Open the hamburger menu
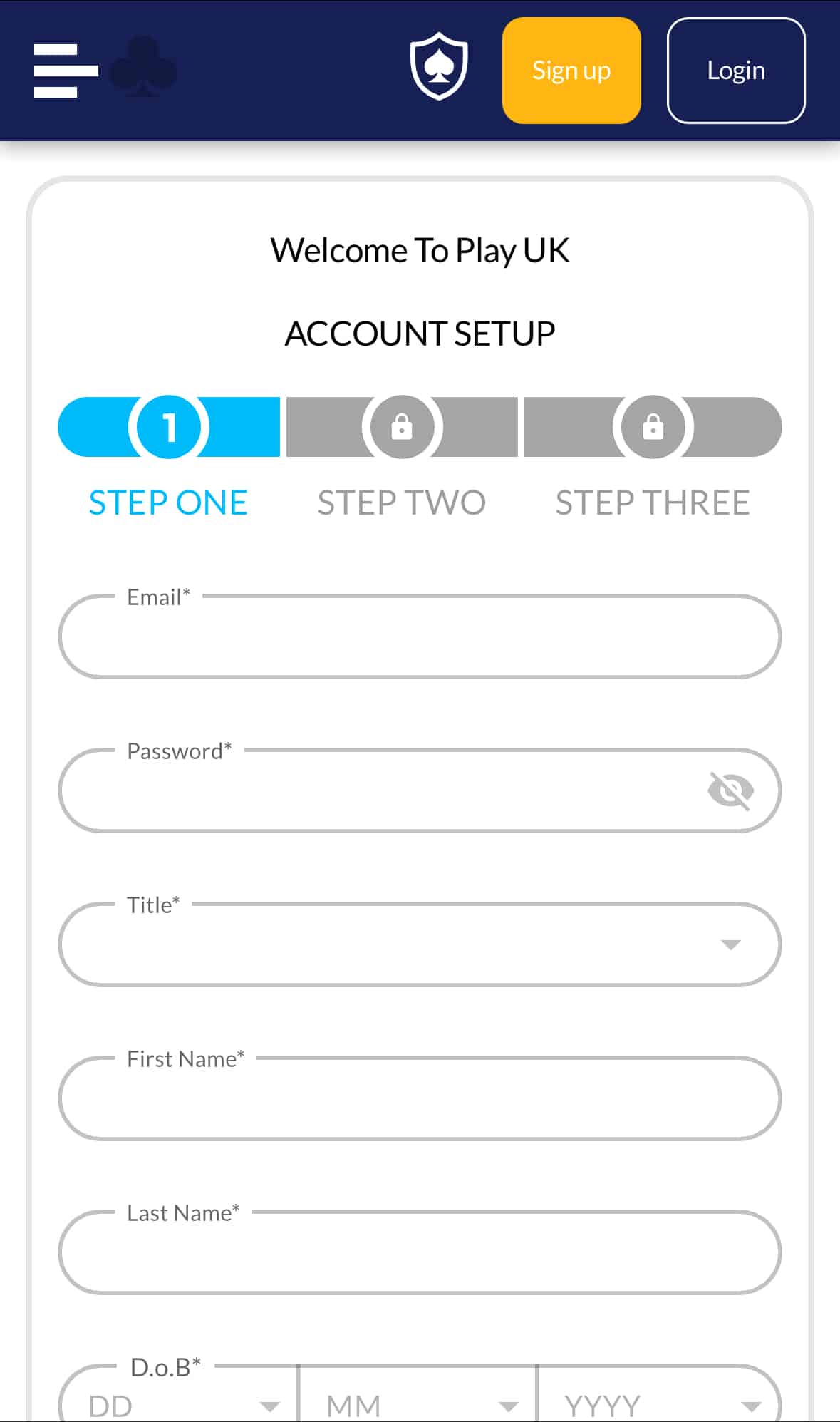Viewport: 840px width, 1422px height. point(66,71)
